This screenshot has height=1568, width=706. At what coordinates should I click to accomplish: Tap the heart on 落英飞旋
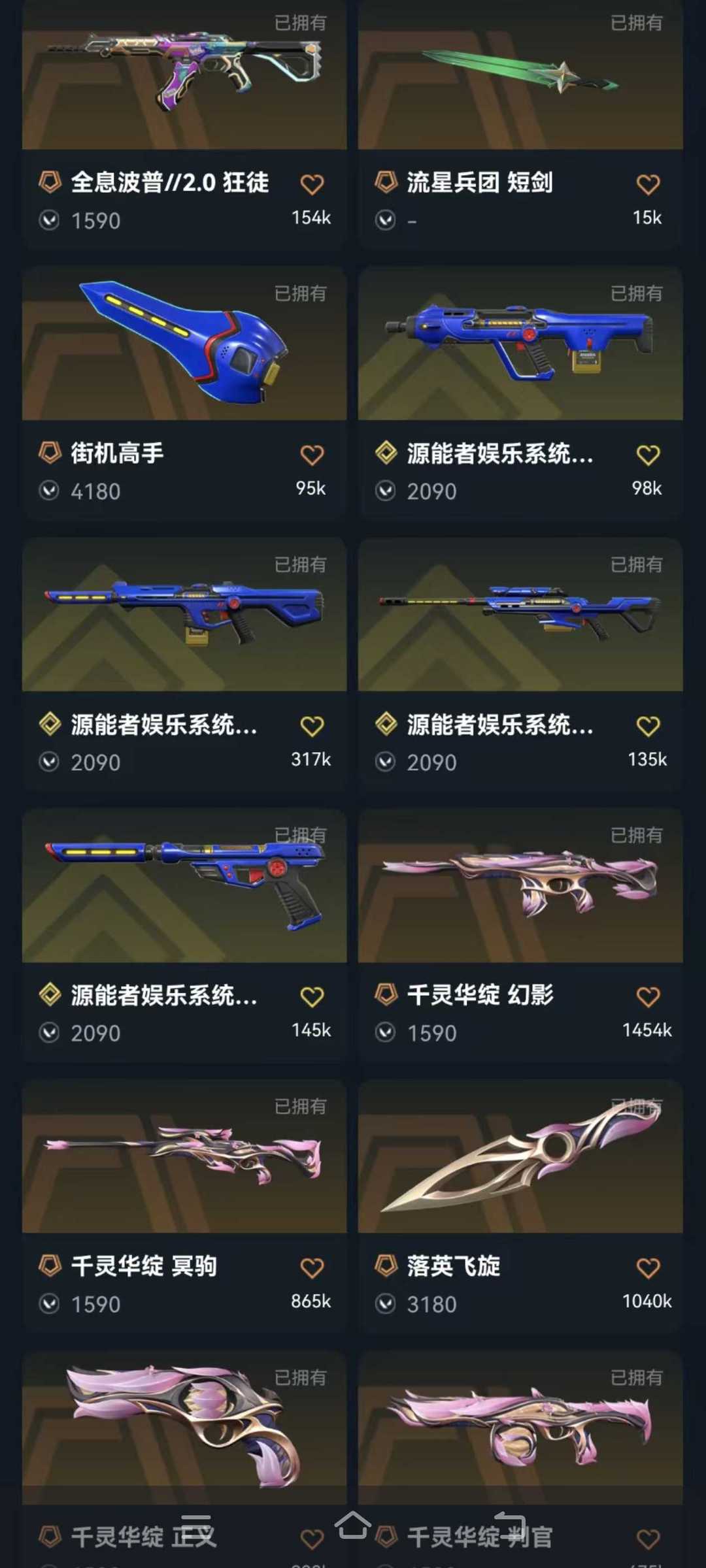[648, 1268]
